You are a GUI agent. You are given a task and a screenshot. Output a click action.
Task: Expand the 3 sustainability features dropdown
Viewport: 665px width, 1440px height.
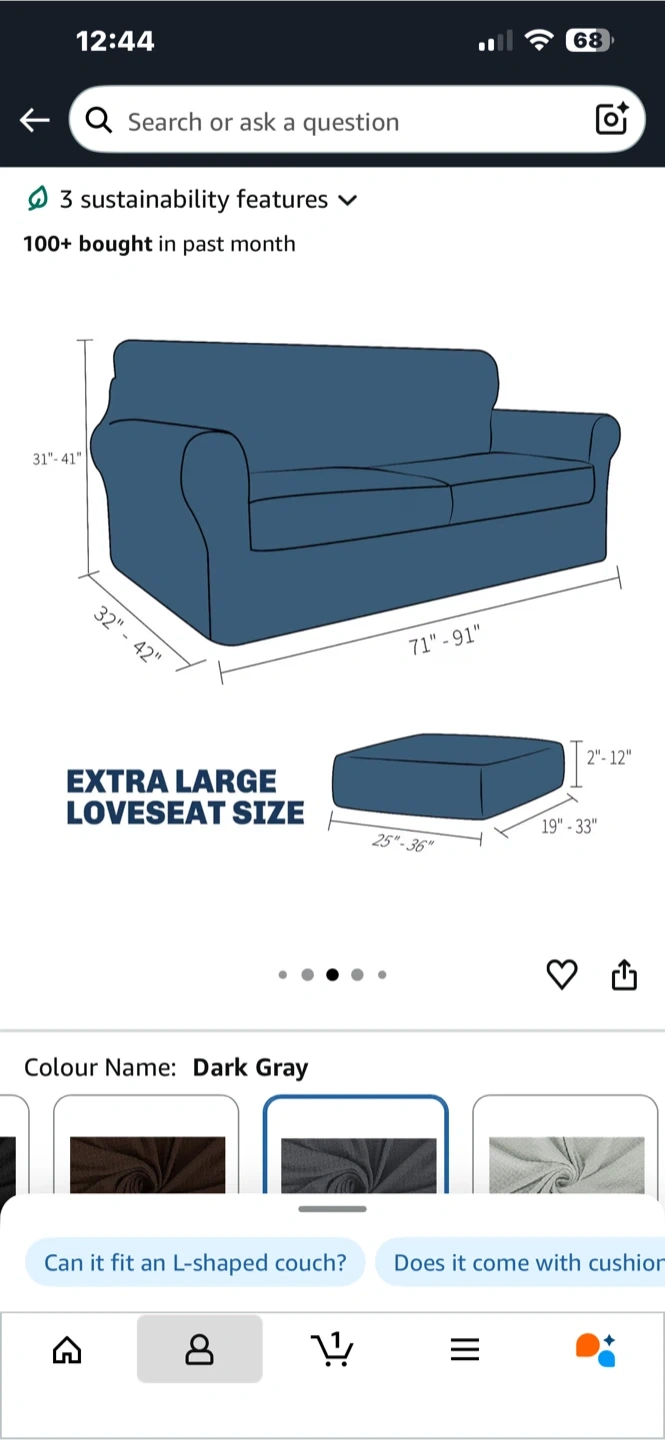(192, 200)
